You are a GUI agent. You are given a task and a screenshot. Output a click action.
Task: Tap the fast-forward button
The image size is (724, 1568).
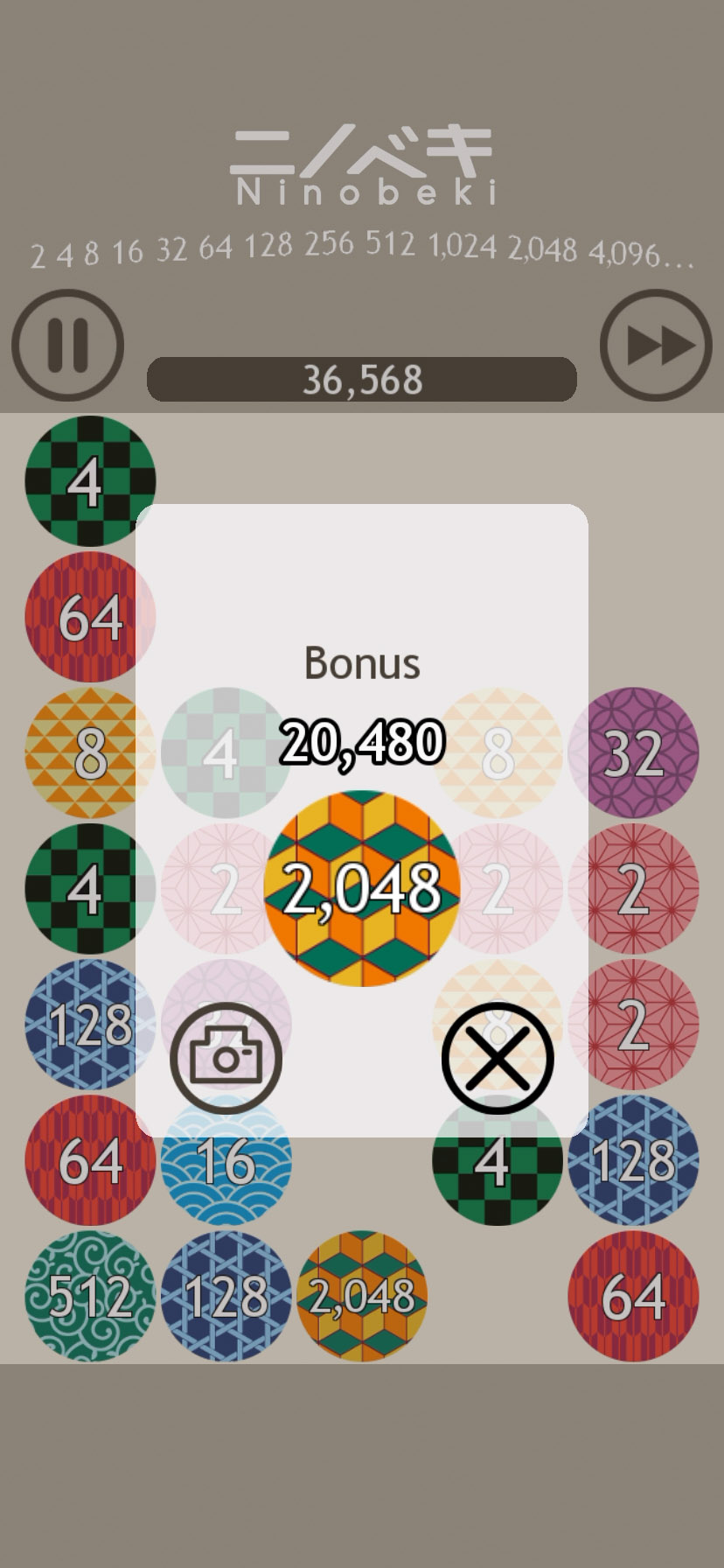(x=656, y=346)
